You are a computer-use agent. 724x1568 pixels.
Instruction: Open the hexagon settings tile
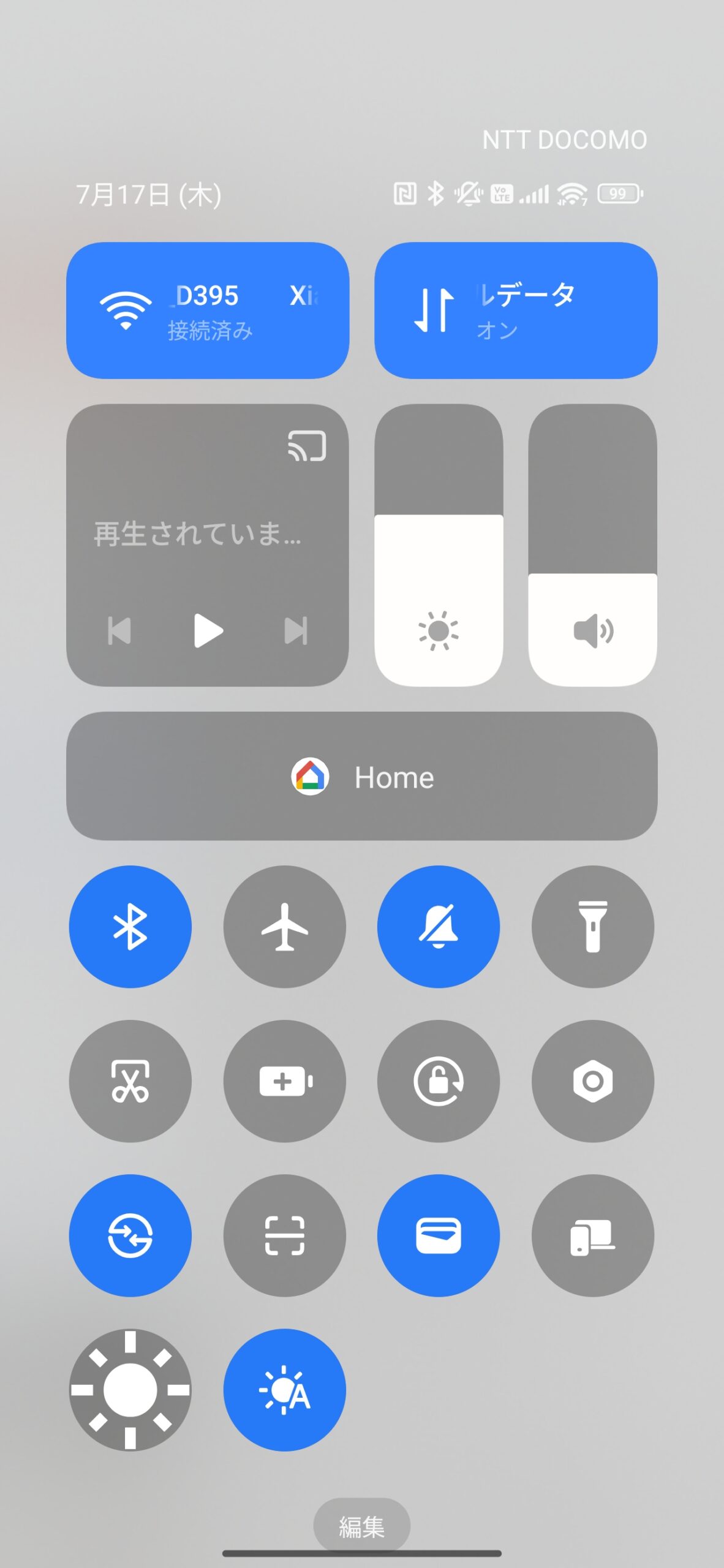coord(592,1080)
